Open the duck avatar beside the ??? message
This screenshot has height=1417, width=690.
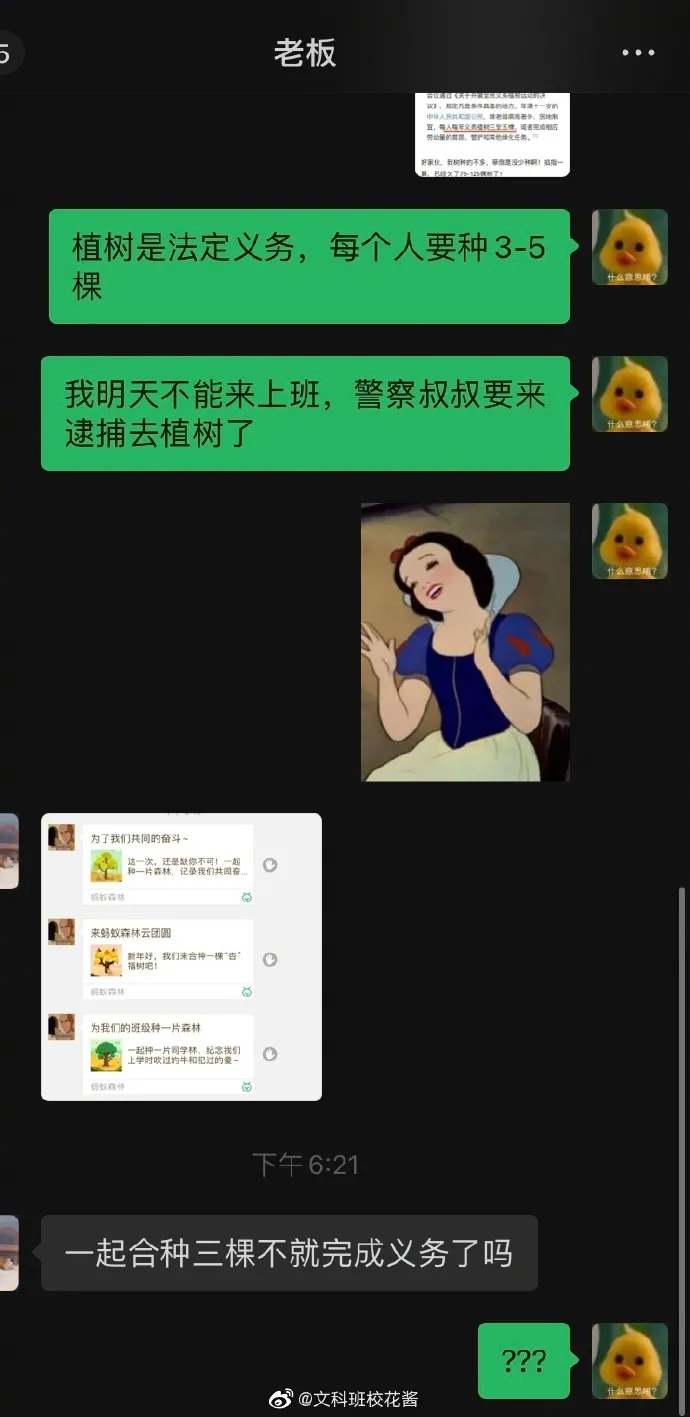[629, 1360]
